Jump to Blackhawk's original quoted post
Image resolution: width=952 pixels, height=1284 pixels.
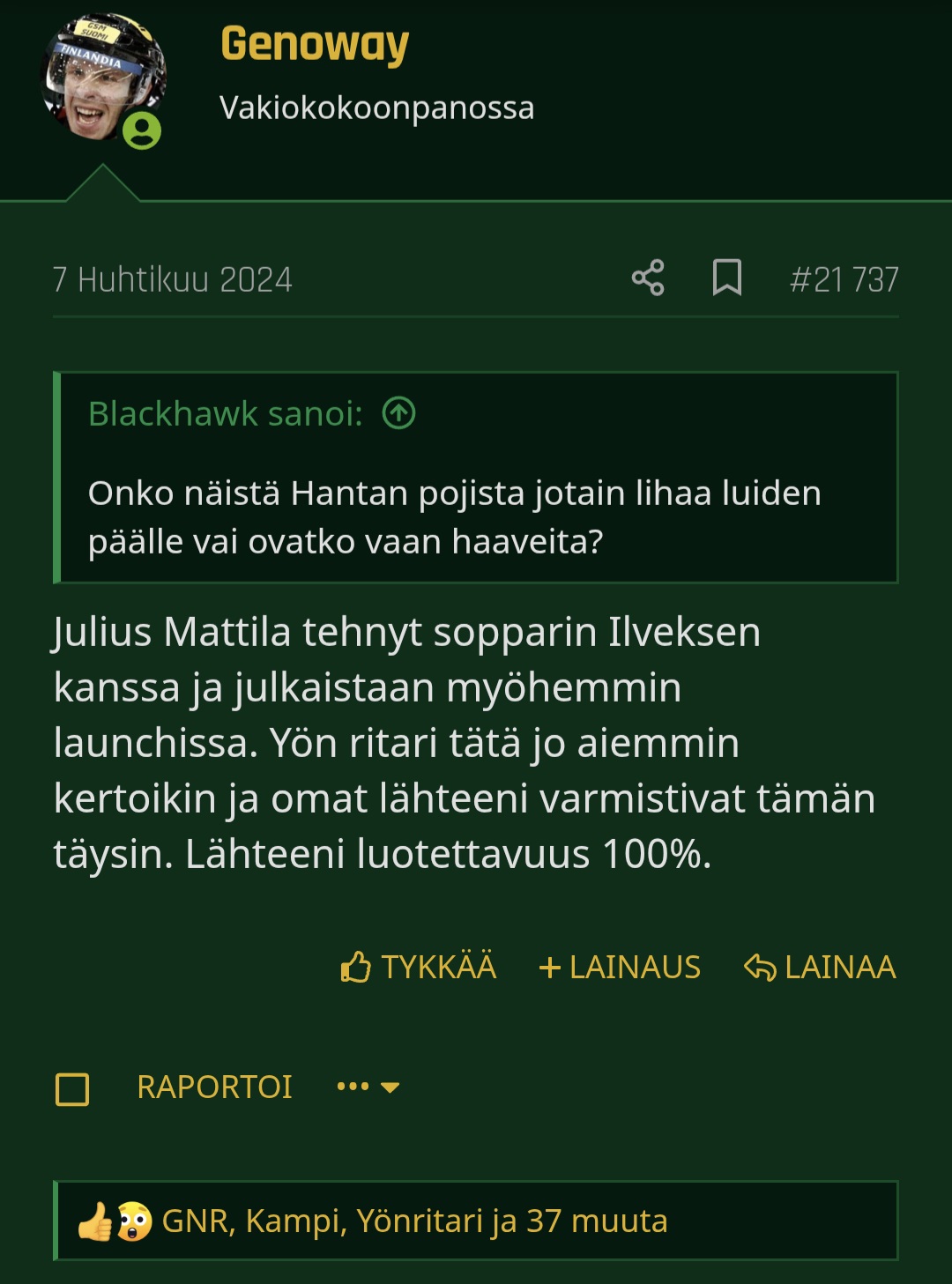pyautogui.click(x=399, y=413)
